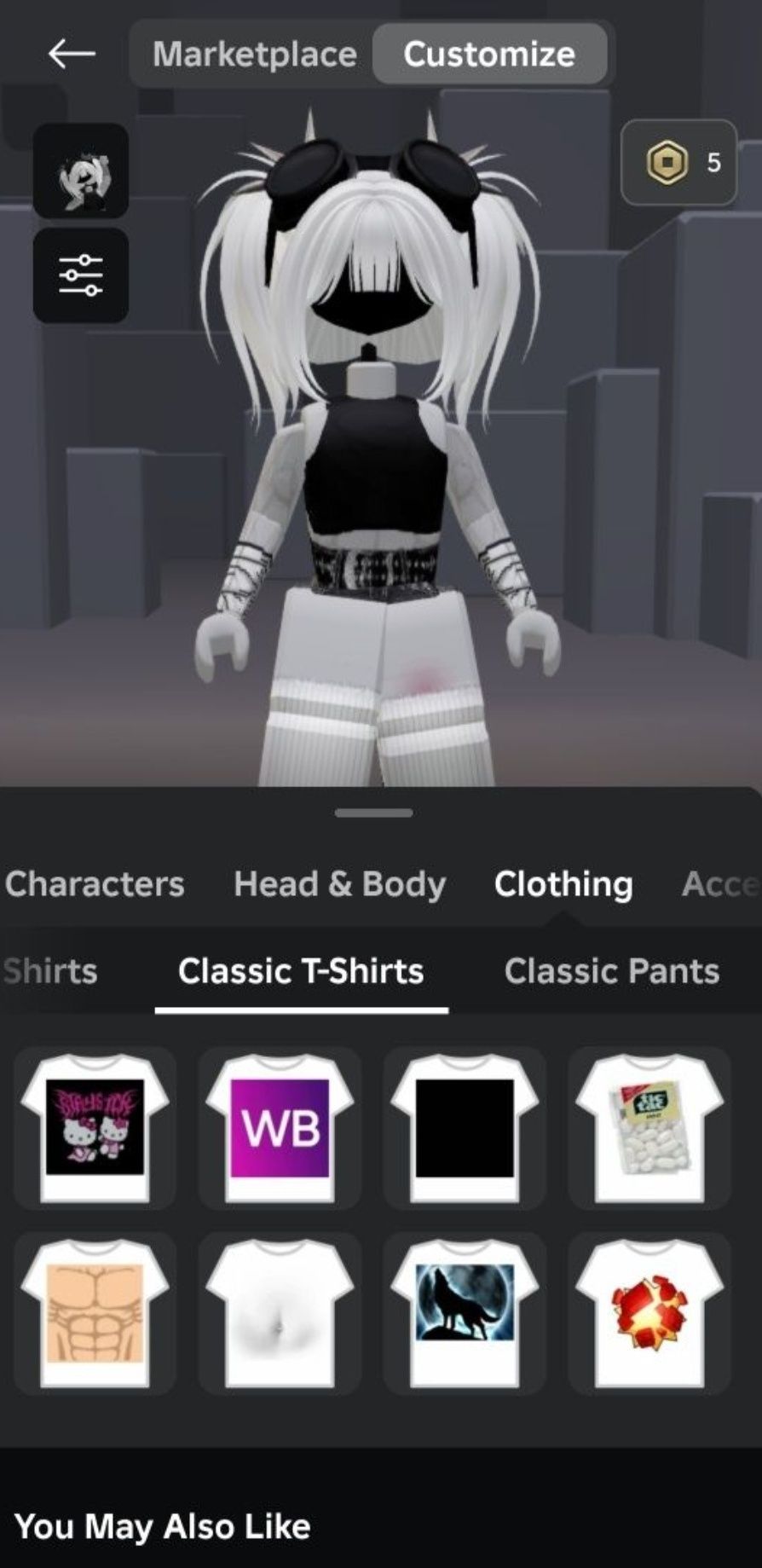Select the Classic T-Shirts subcategory
The width and height of the screenshot is (762, 1568).
point(301,971)
